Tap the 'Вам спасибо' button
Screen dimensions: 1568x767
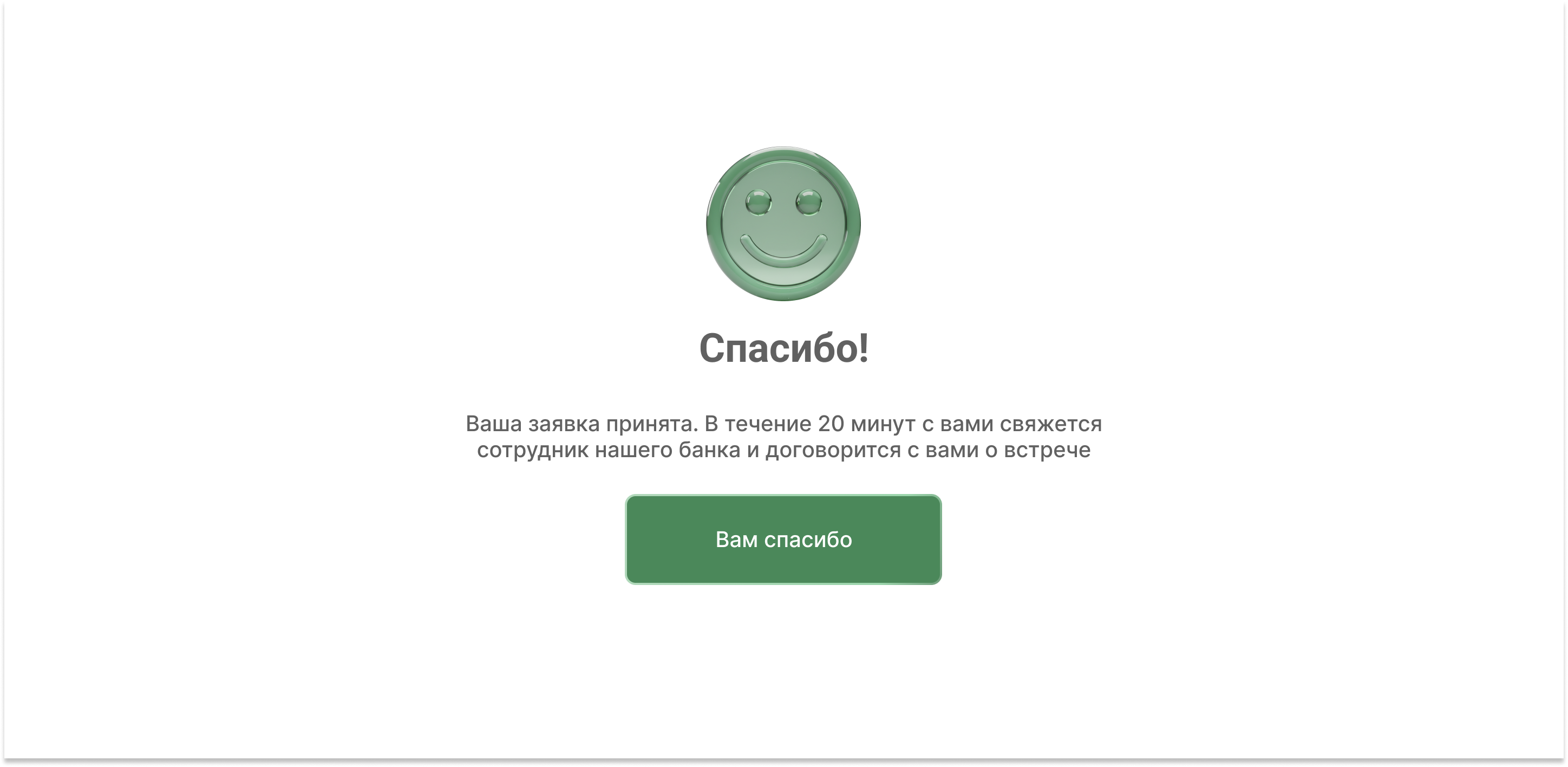click(x=783, y=539)
